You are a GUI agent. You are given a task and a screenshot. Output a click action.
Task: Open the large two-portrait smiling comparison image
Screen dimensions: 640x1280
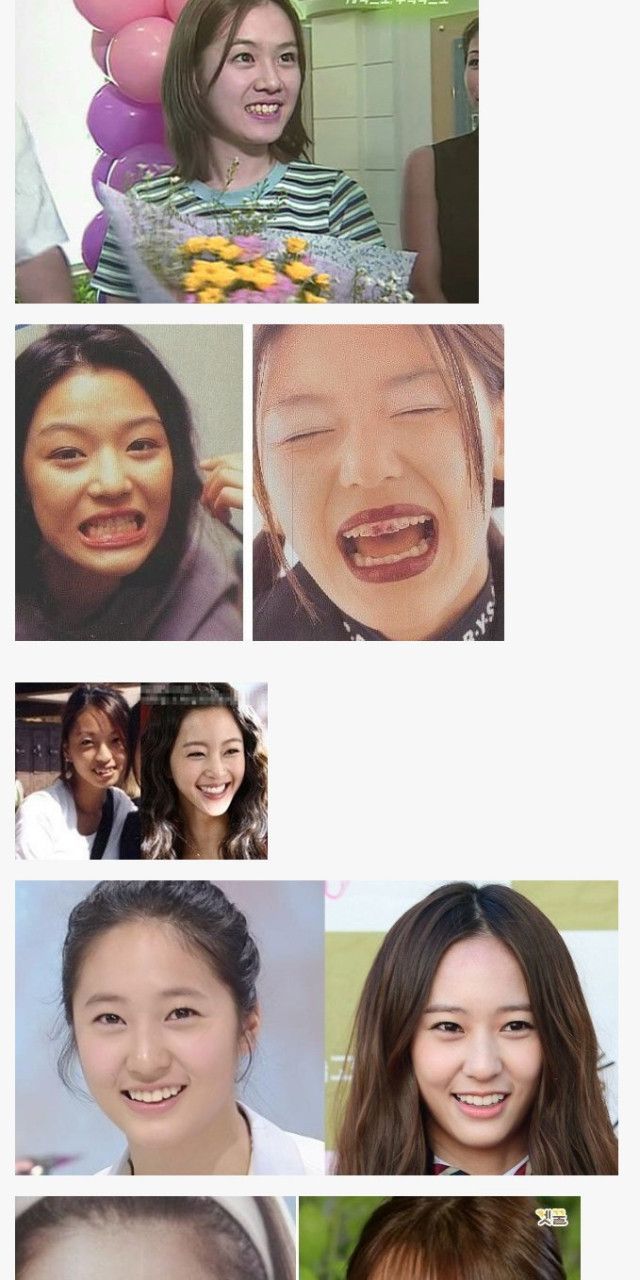(316, 1027)
